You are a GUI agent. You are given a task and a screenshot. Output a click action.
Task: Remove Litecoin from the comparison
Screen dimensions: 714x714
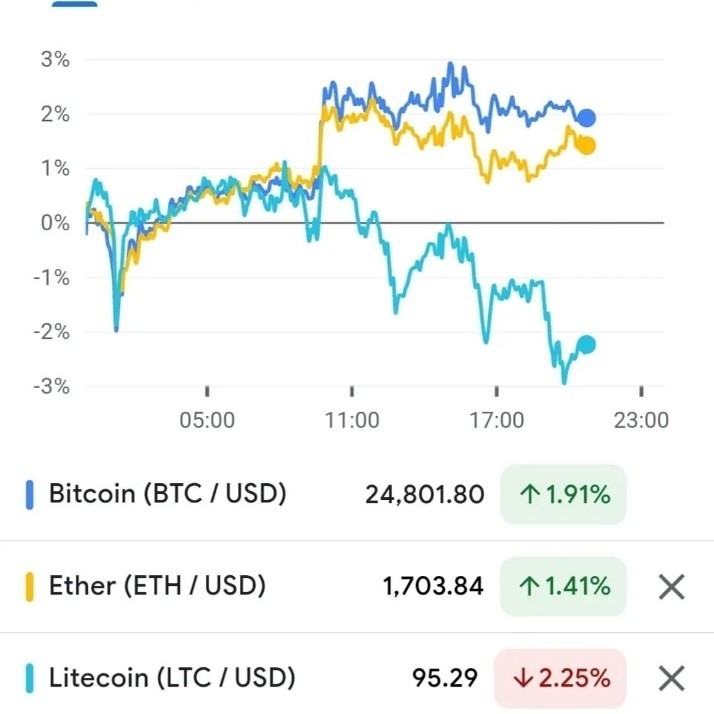[672, 678]
